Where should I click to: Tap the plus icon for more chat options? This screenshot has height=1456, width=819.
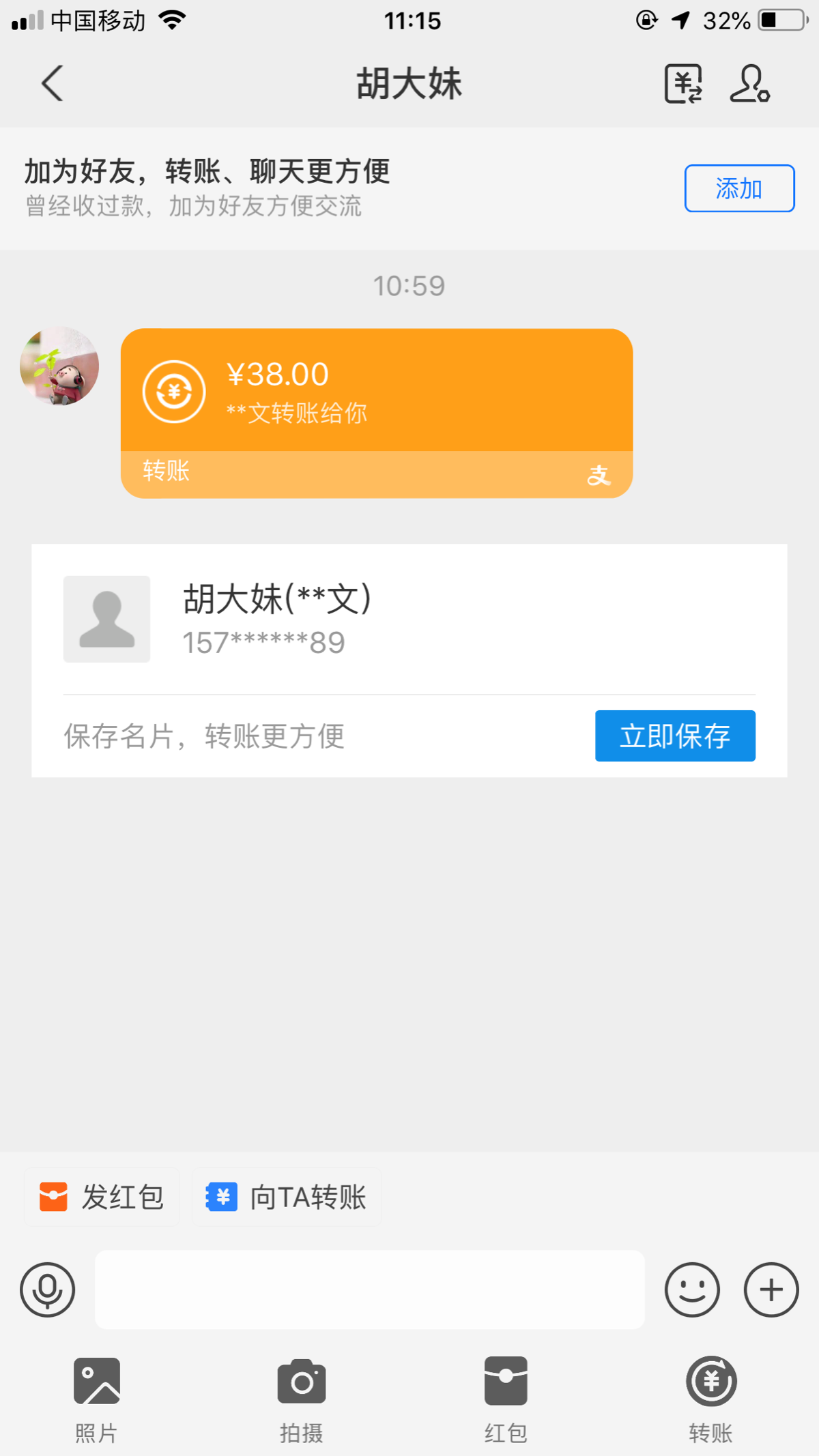coord(770,1290)
